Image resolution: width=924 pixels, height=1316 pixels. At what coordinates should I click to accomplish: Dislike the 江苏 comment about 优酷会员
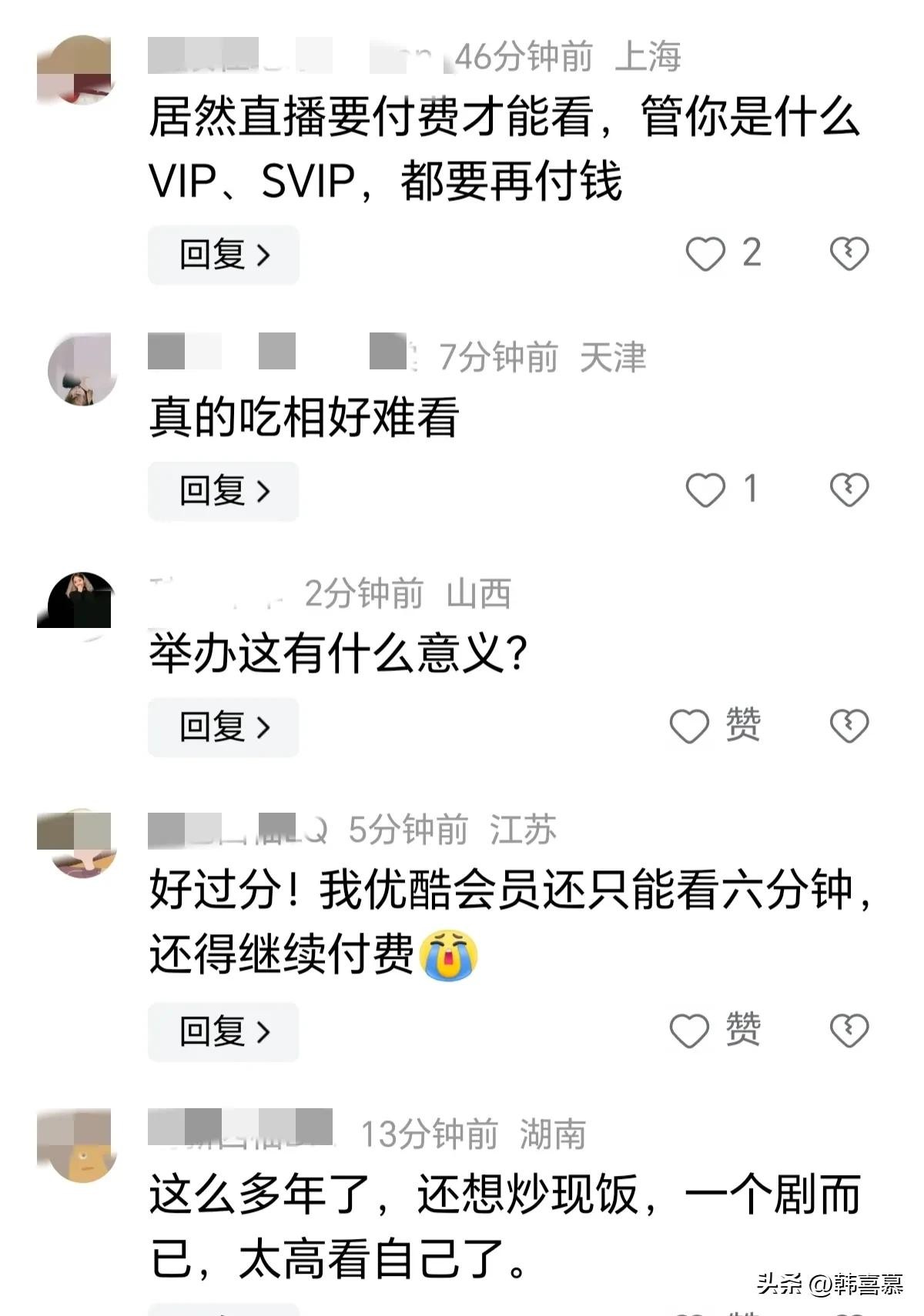(x=849, y=1031)
